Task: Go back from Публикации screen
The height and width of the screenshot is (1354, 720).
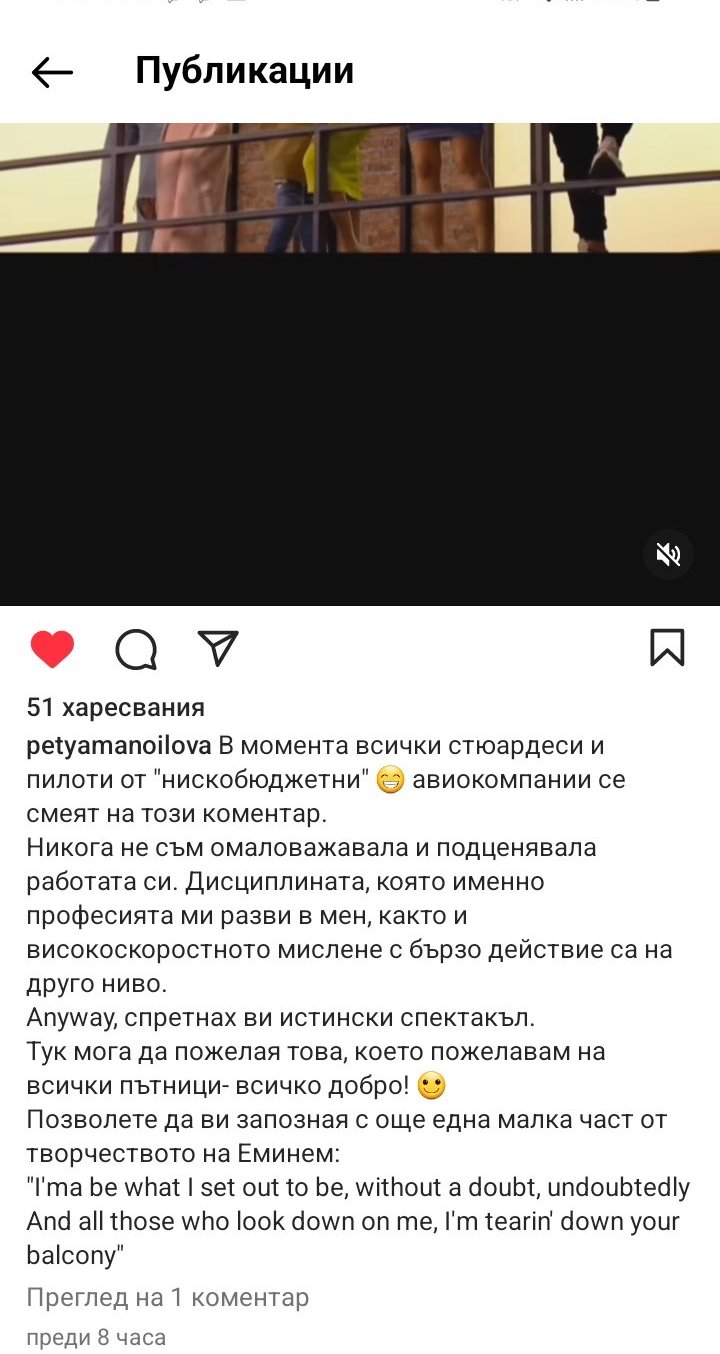Action: (52, 72)
